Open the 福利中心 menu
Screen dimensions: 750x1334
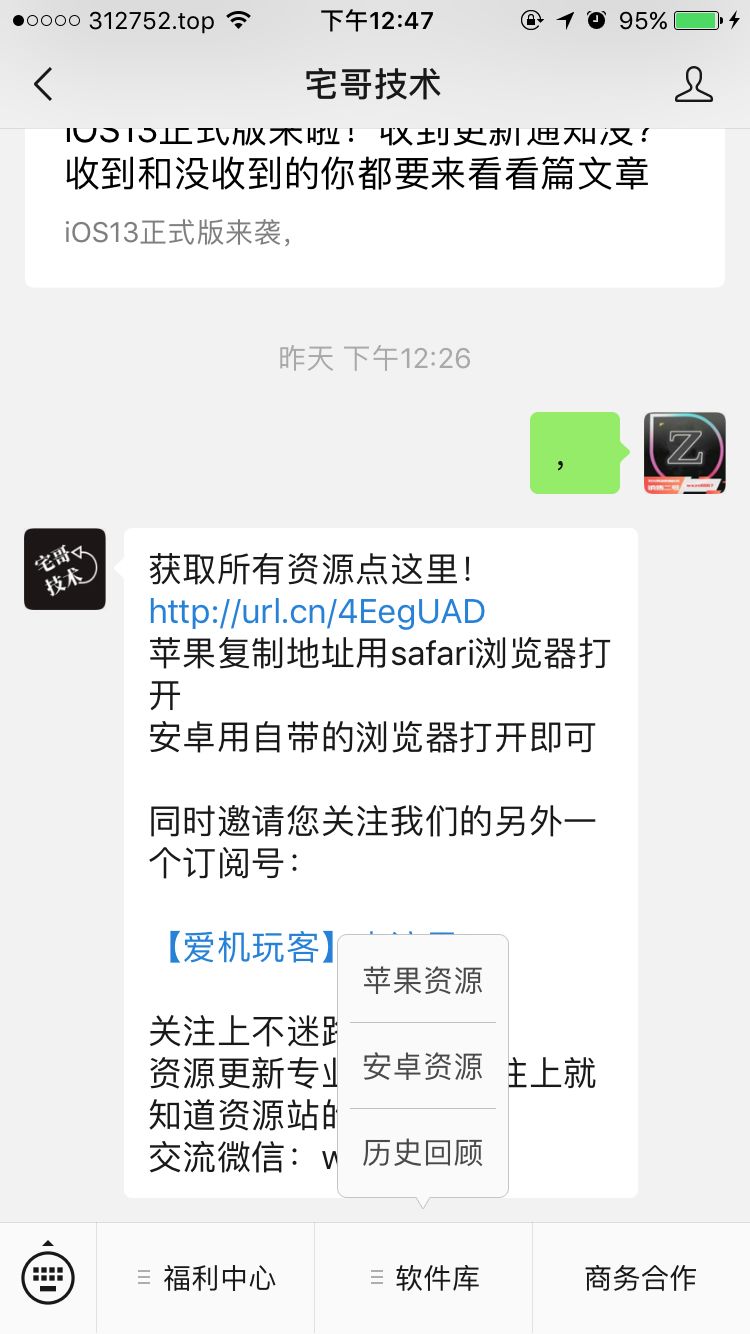point(206,1278)
